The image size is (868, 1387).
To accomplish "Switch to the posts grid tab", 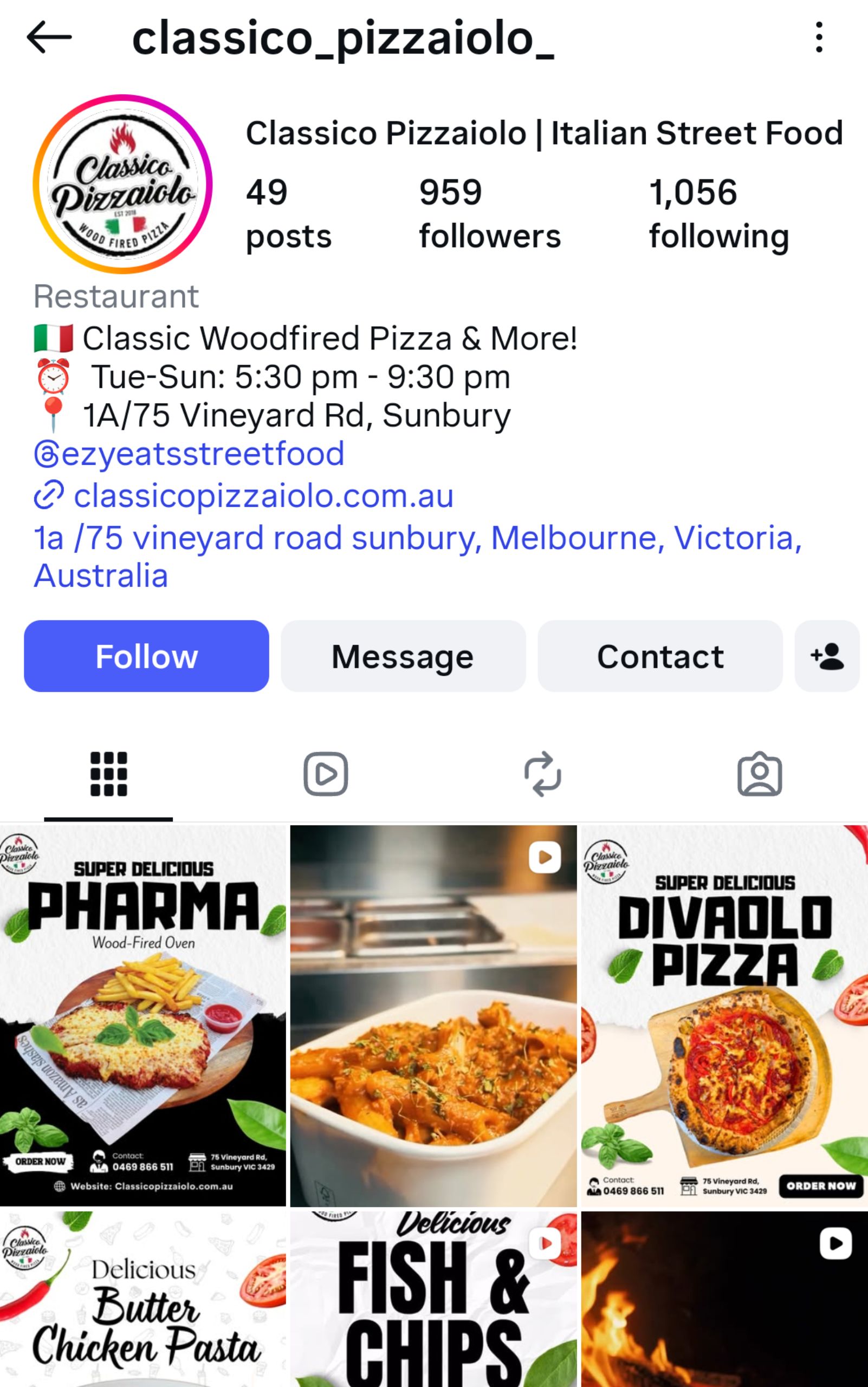I will coord(108,774).
